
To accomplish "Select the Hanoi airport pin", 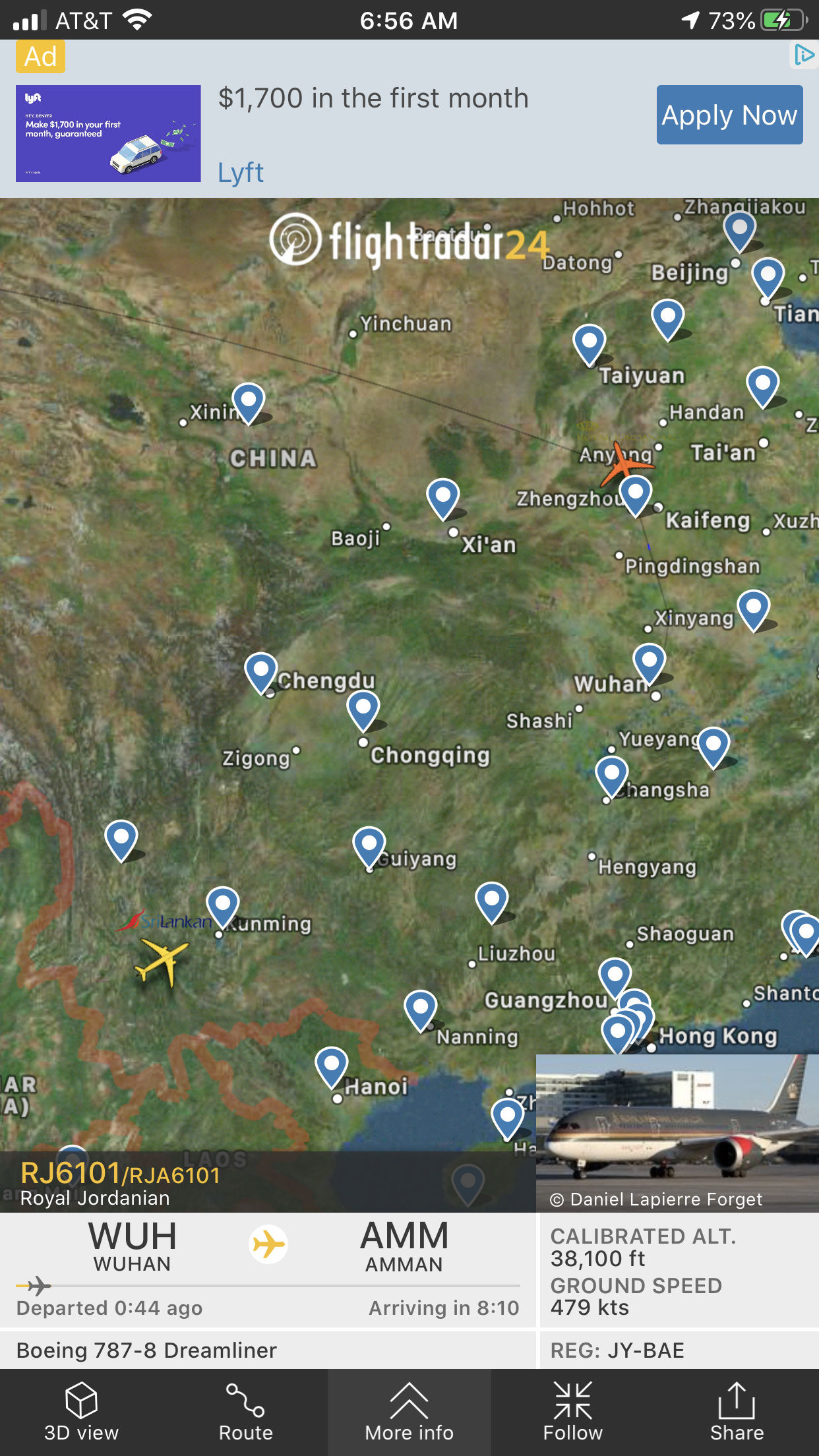I will click(x=332, y=1064).
